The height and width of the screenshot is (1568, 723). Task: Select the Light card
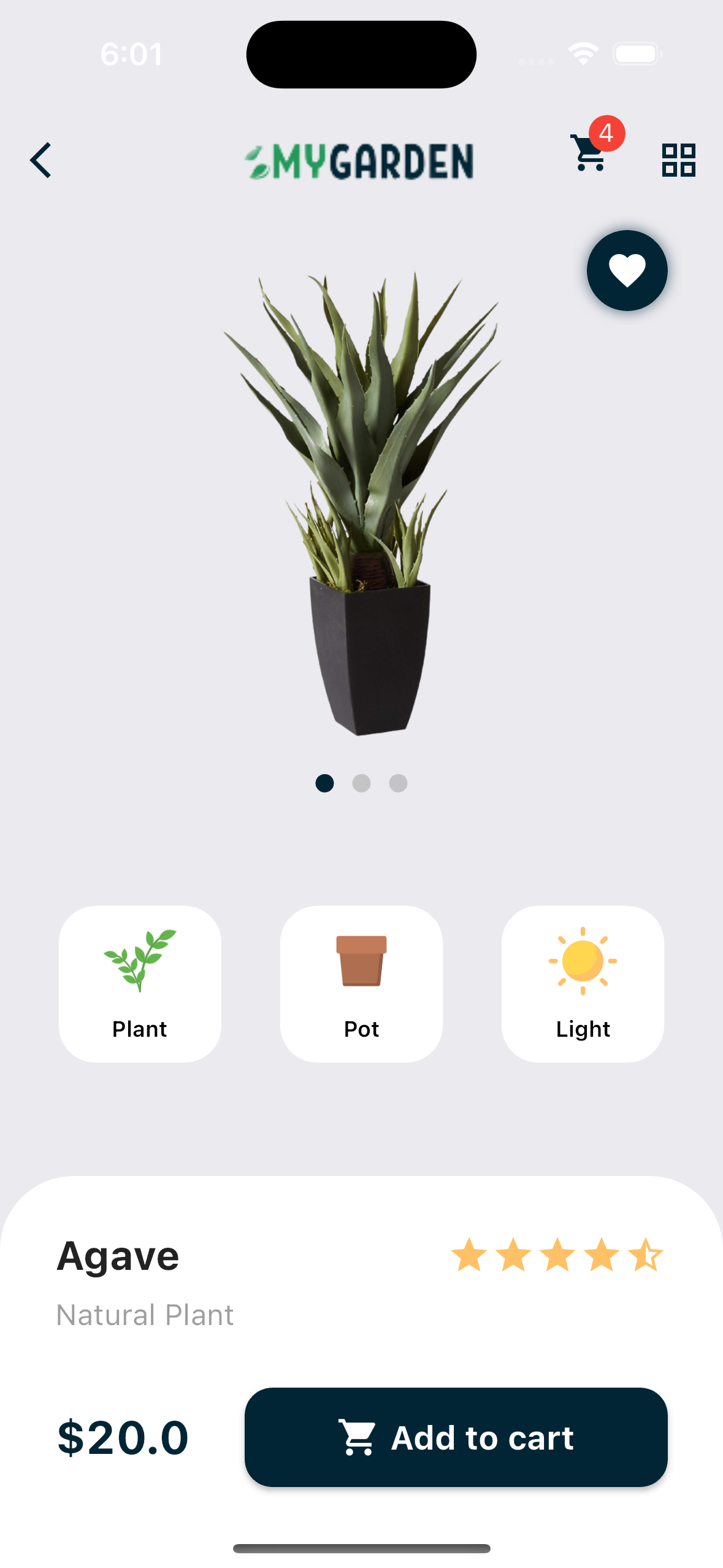tap(583, 984)
